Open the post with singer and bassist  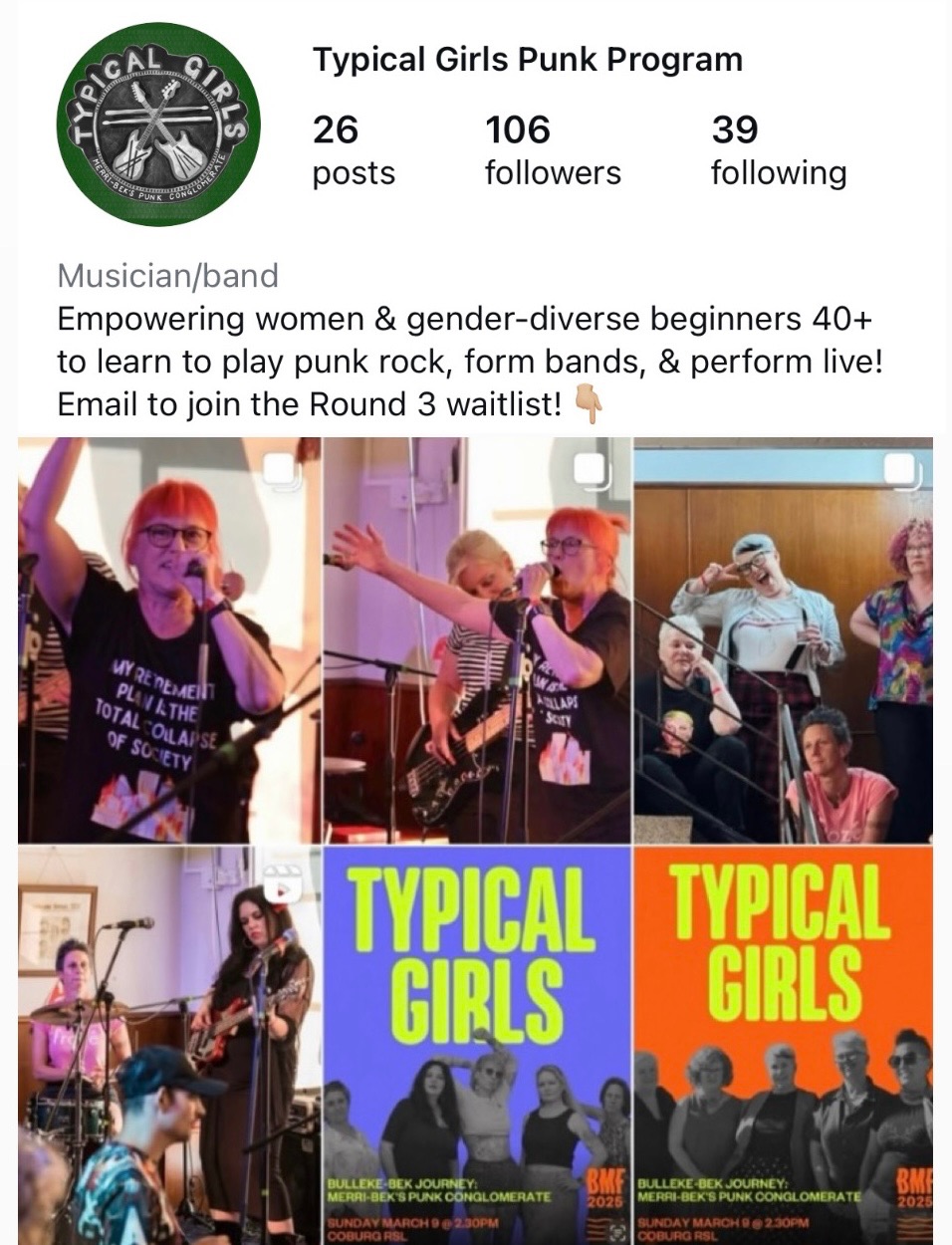point(477,640)
